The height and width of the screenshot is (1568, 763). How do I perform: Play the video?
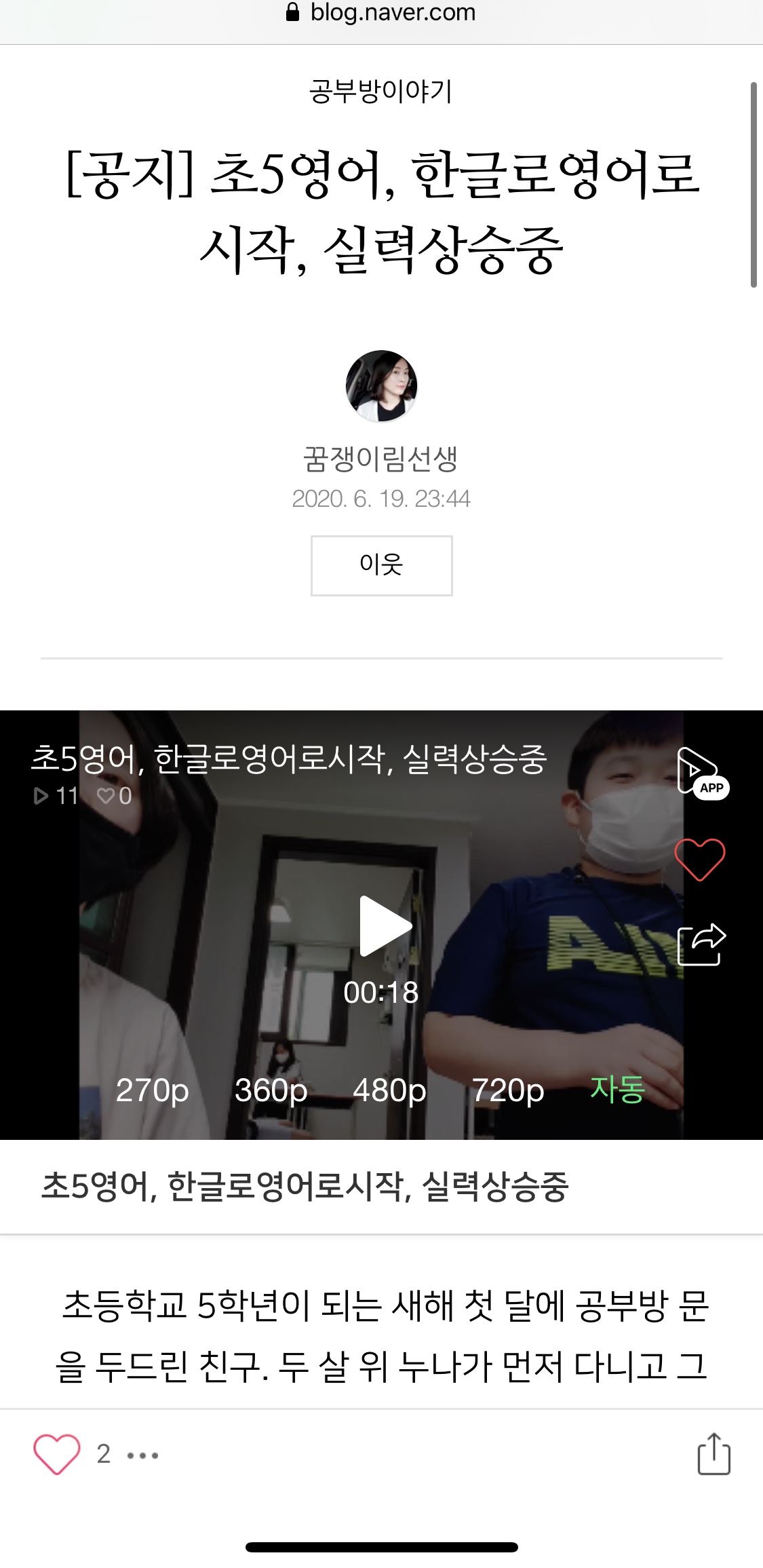click(385, 926)
